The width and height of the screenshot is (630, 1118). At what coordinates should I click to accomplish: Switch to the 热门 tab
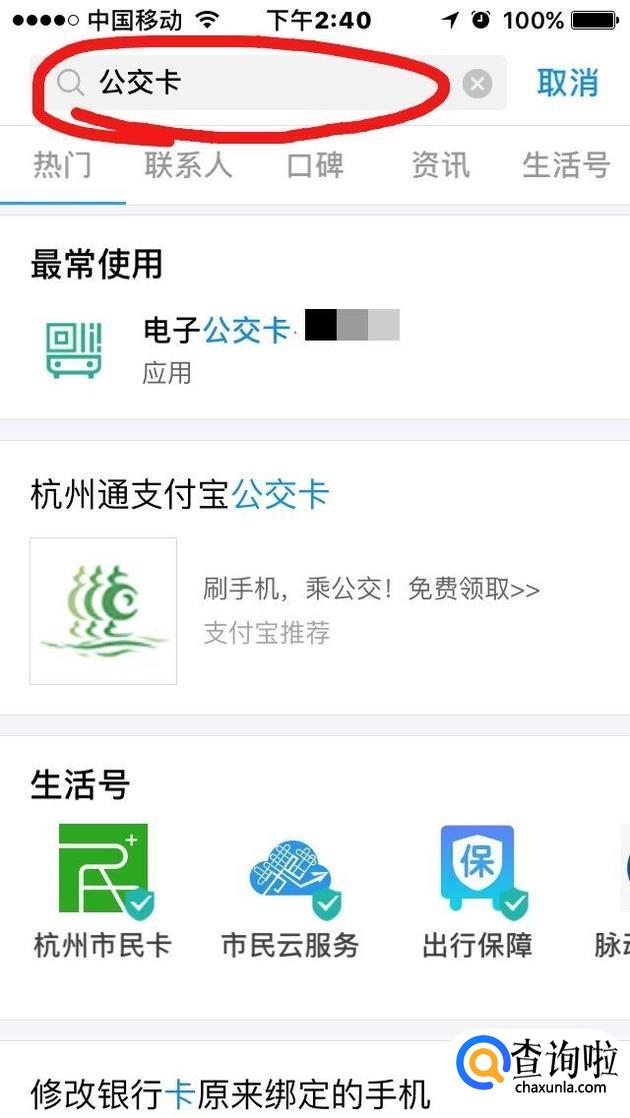pos(62,165)
